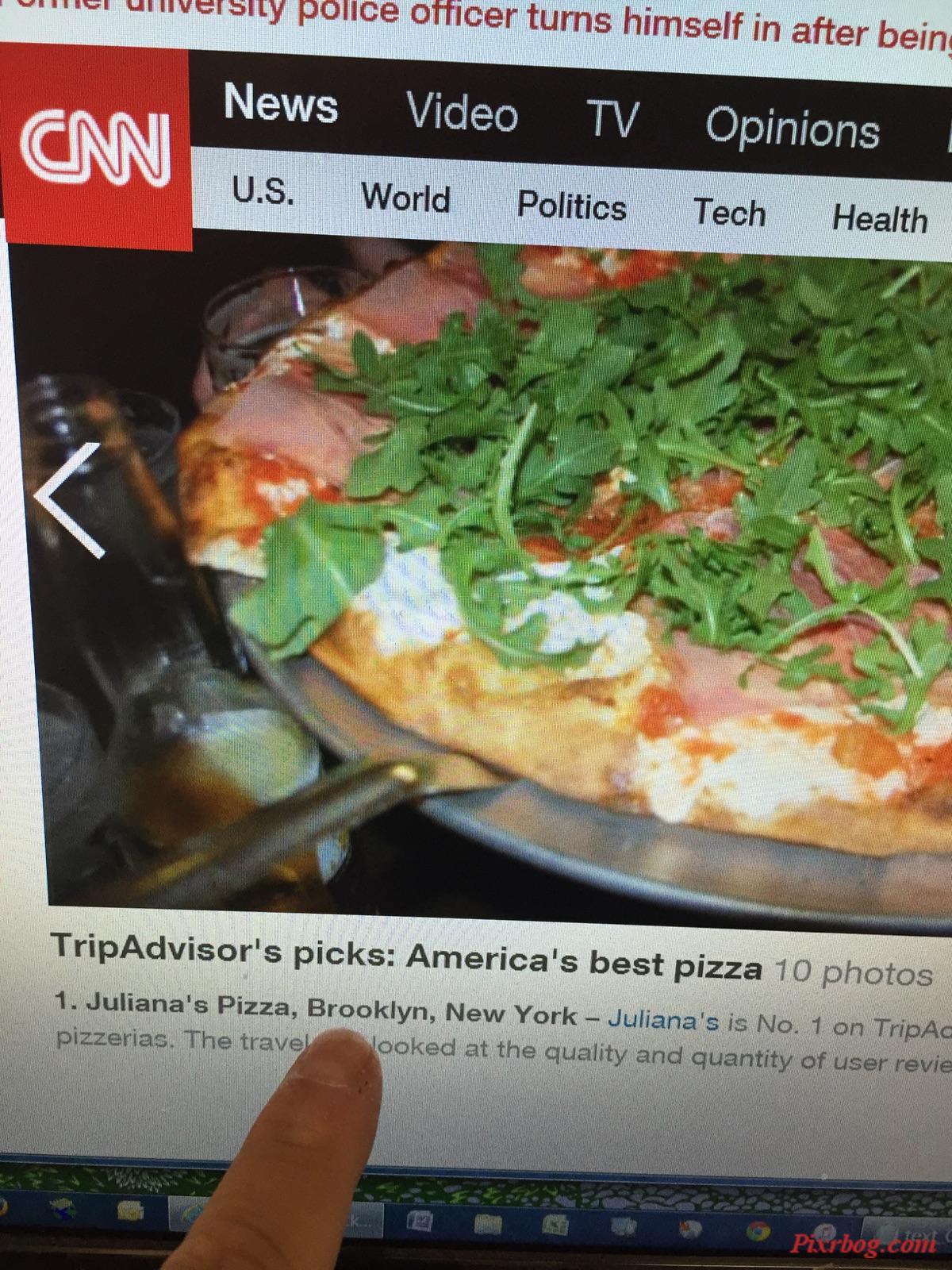Select the Health subsection

(879, 218)
